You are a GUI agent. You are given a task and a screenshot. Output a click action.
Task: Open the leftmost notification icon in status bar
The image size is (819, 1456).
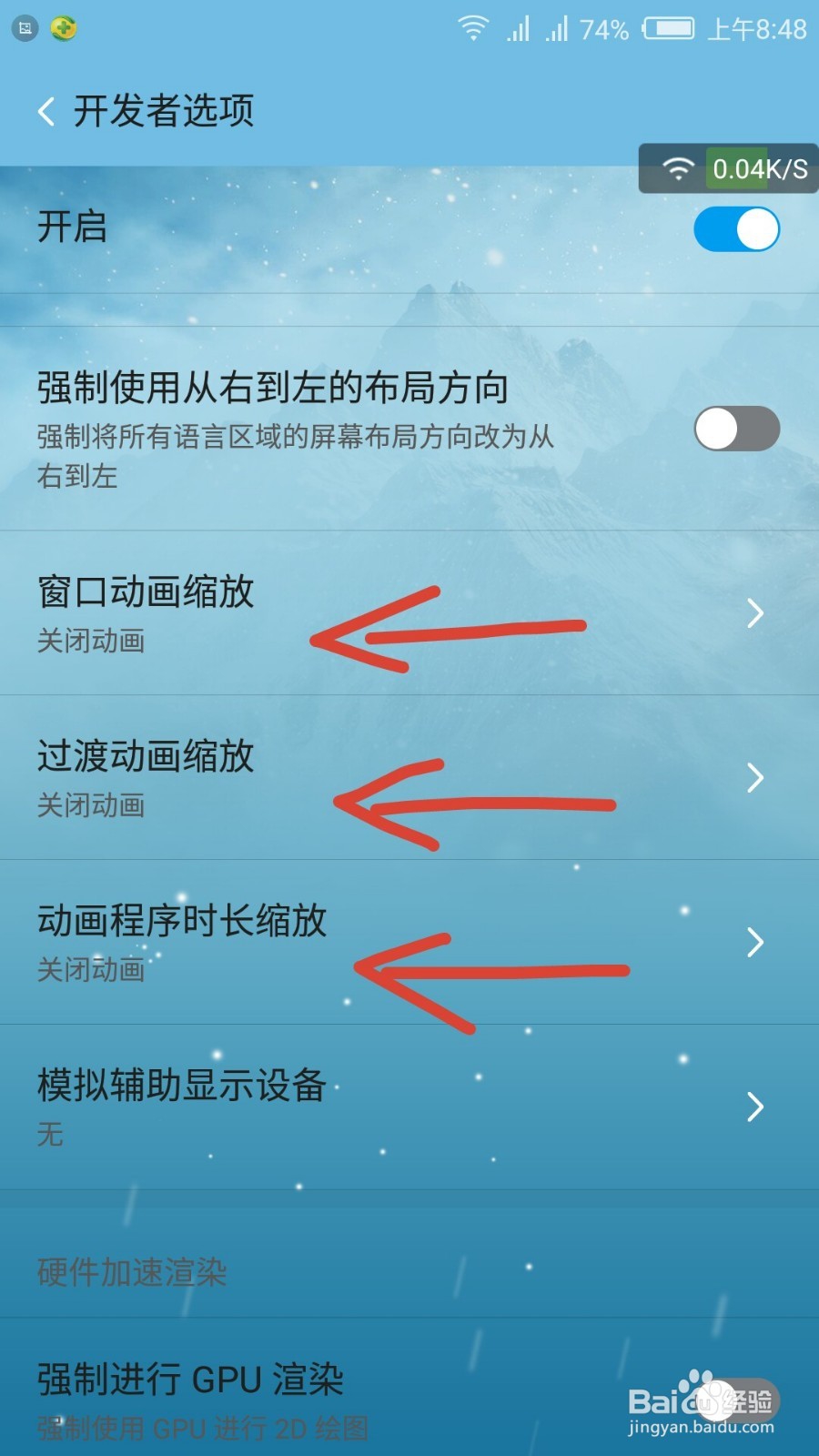coord(24,28)
